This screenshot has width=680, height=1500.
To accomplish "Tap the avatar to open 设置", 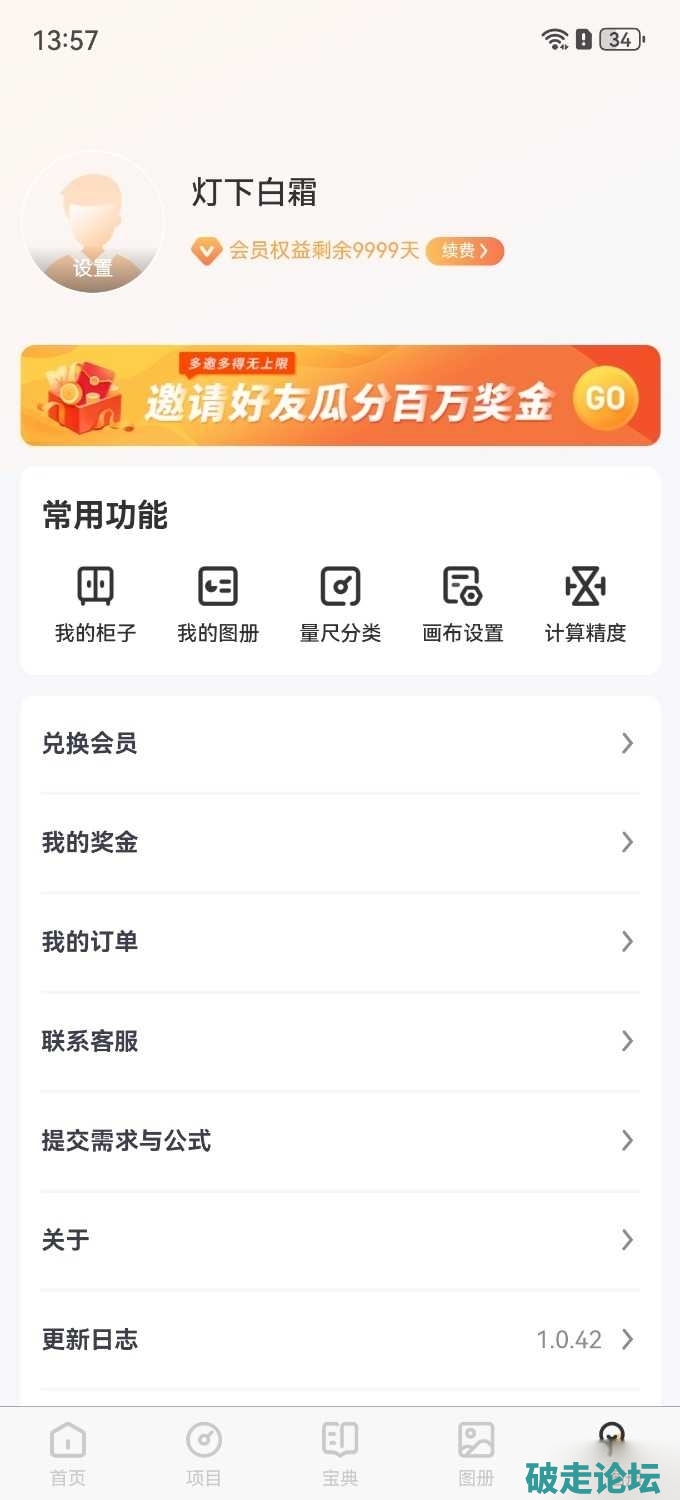I will 93,223.
